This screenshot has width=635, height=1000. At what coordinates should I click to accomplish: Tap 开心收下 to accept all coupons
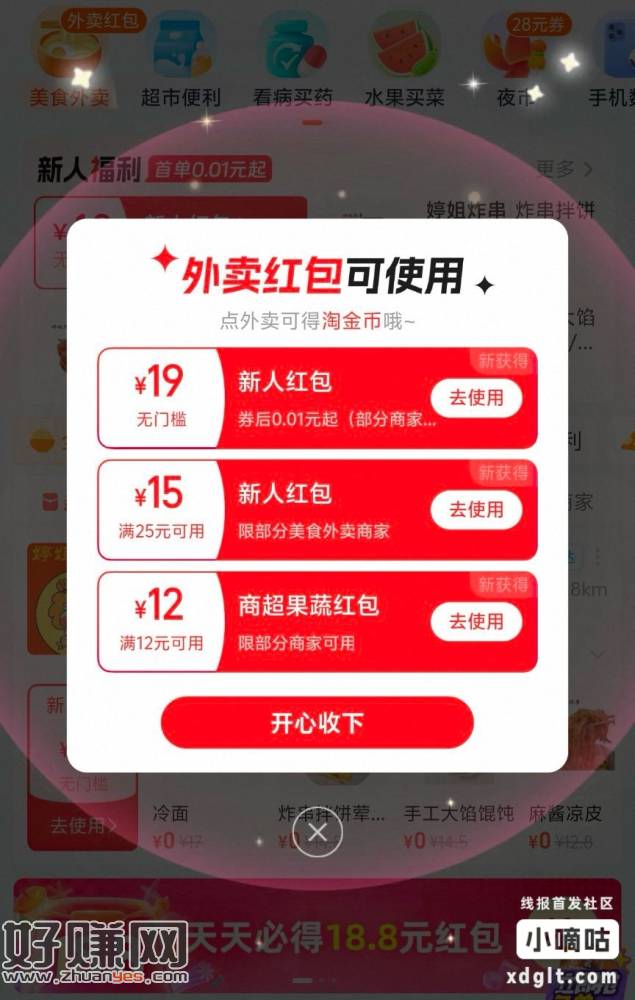coord(317,723)
